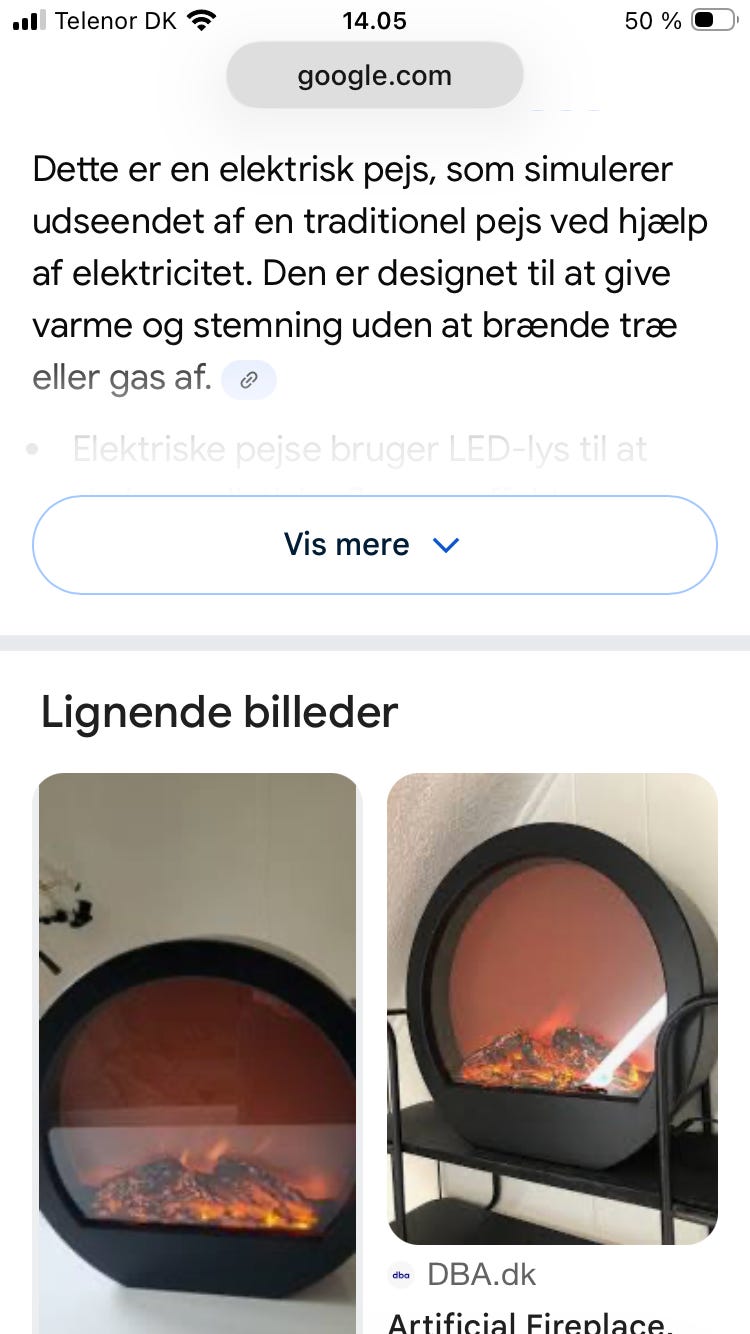Select the DBA.dk source label
This screenshot has height=1334, width=750.
click(x=483, y=1275)
